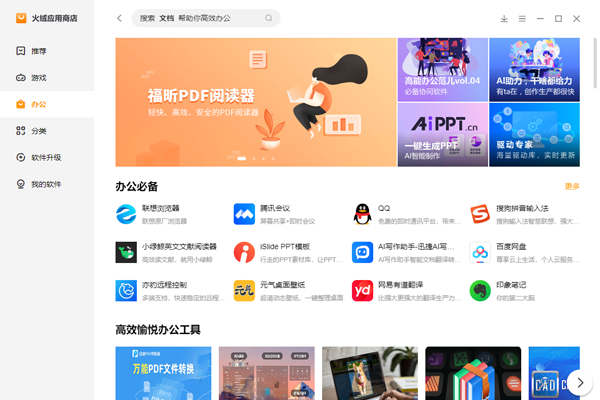Image resolution: width=600 pixels, height=400 pixels.
Task: Open the search box at top
Action: click(x=205, y=18)
